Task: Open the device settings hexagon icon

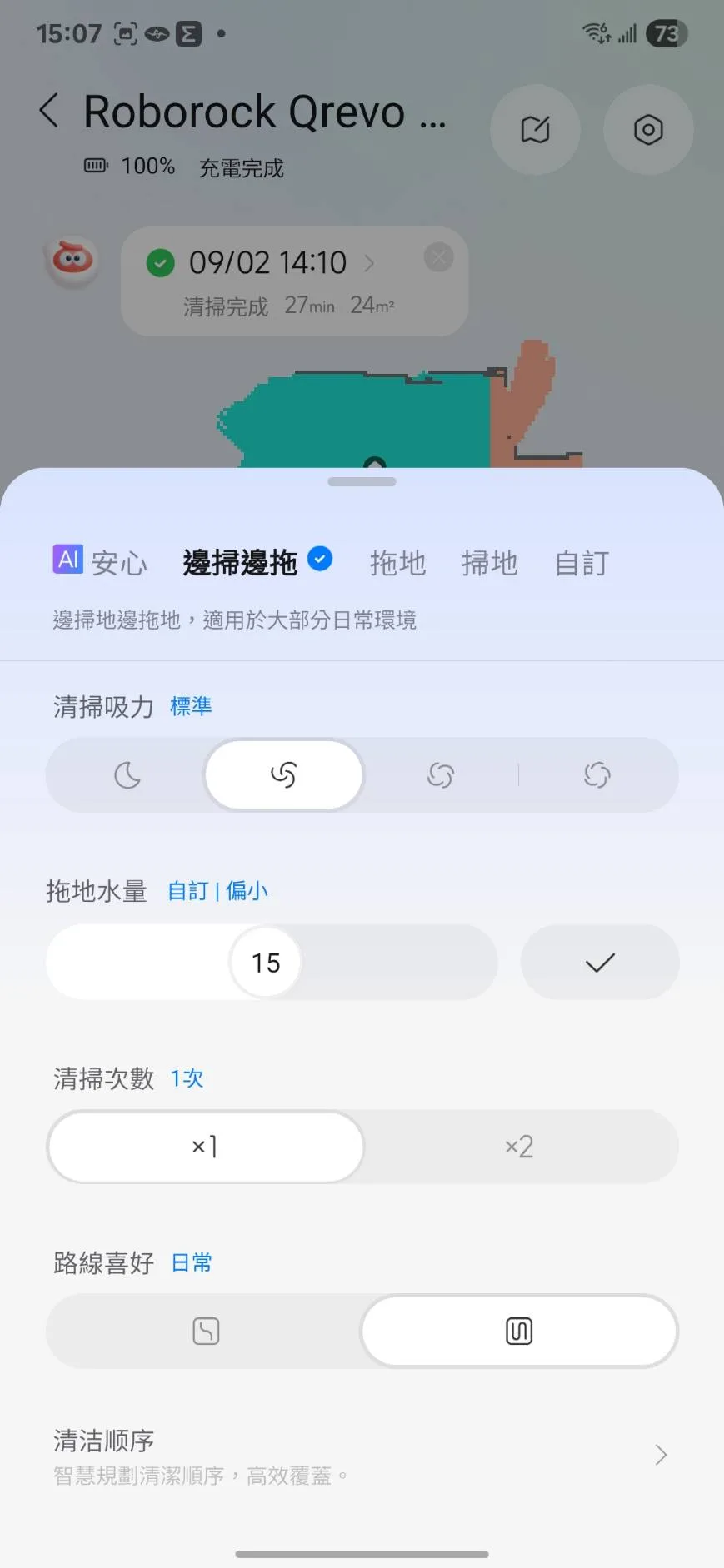Action: point(648,130)
